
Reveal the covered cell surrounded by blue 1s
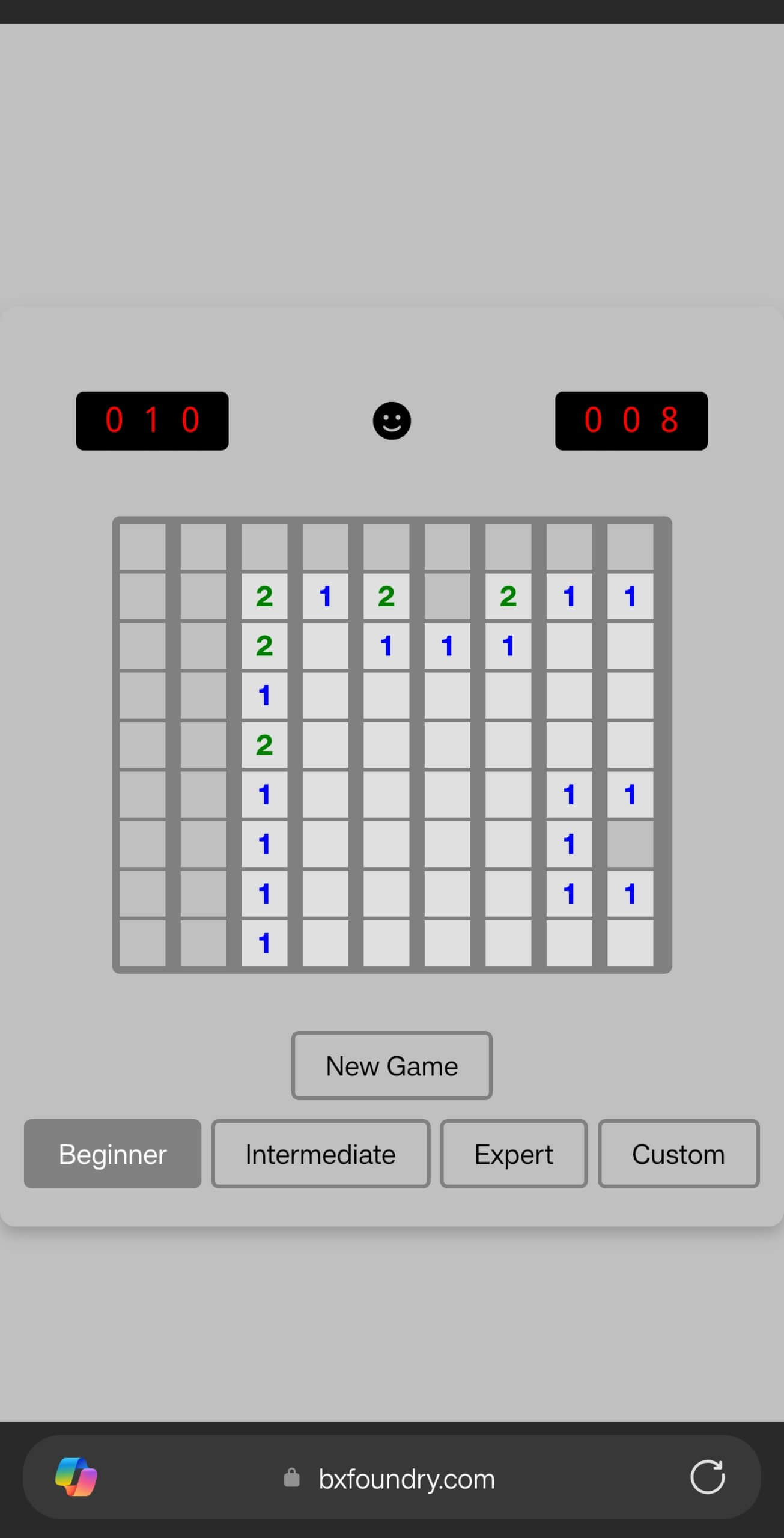(630, 844)
